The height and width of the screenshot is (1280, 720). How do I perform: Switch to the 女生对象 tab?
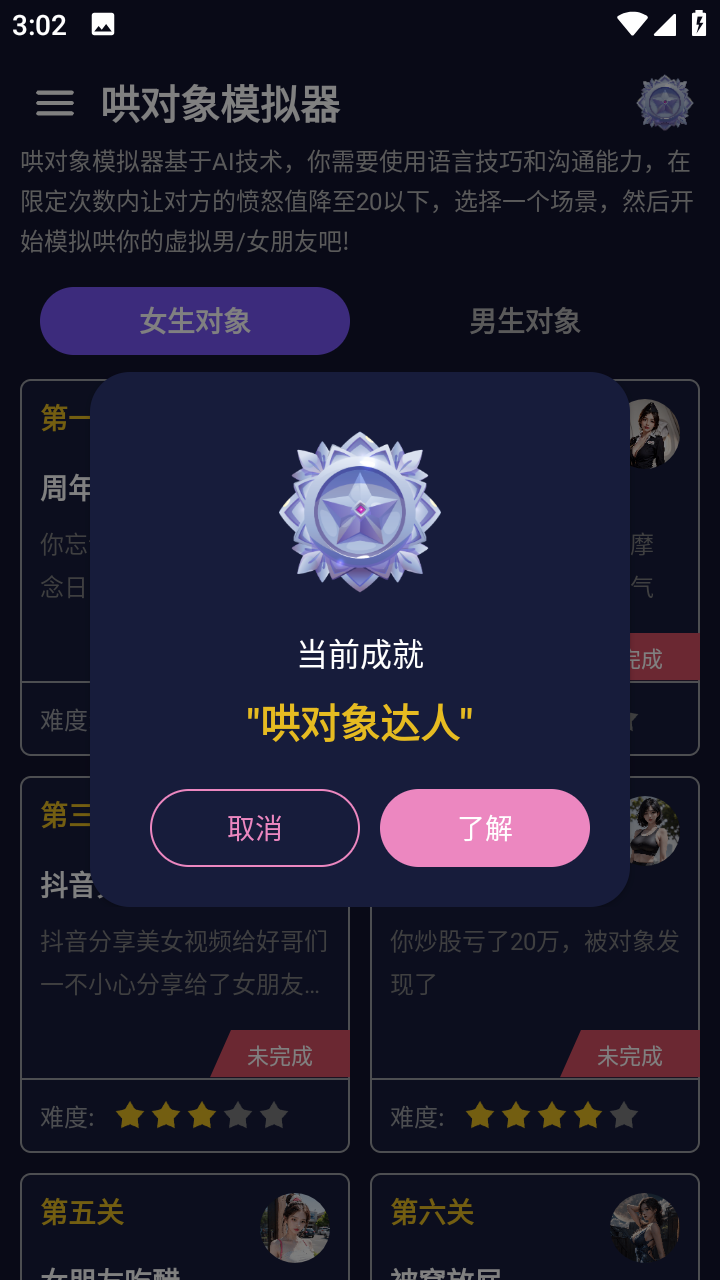pos(195,321)
